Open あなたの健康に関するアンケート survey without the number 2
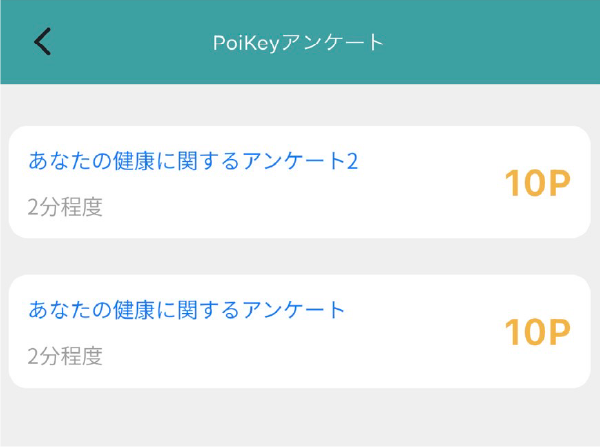Viewport: 601px width, 447px height. pyautogui.click(x=298, y=331)
